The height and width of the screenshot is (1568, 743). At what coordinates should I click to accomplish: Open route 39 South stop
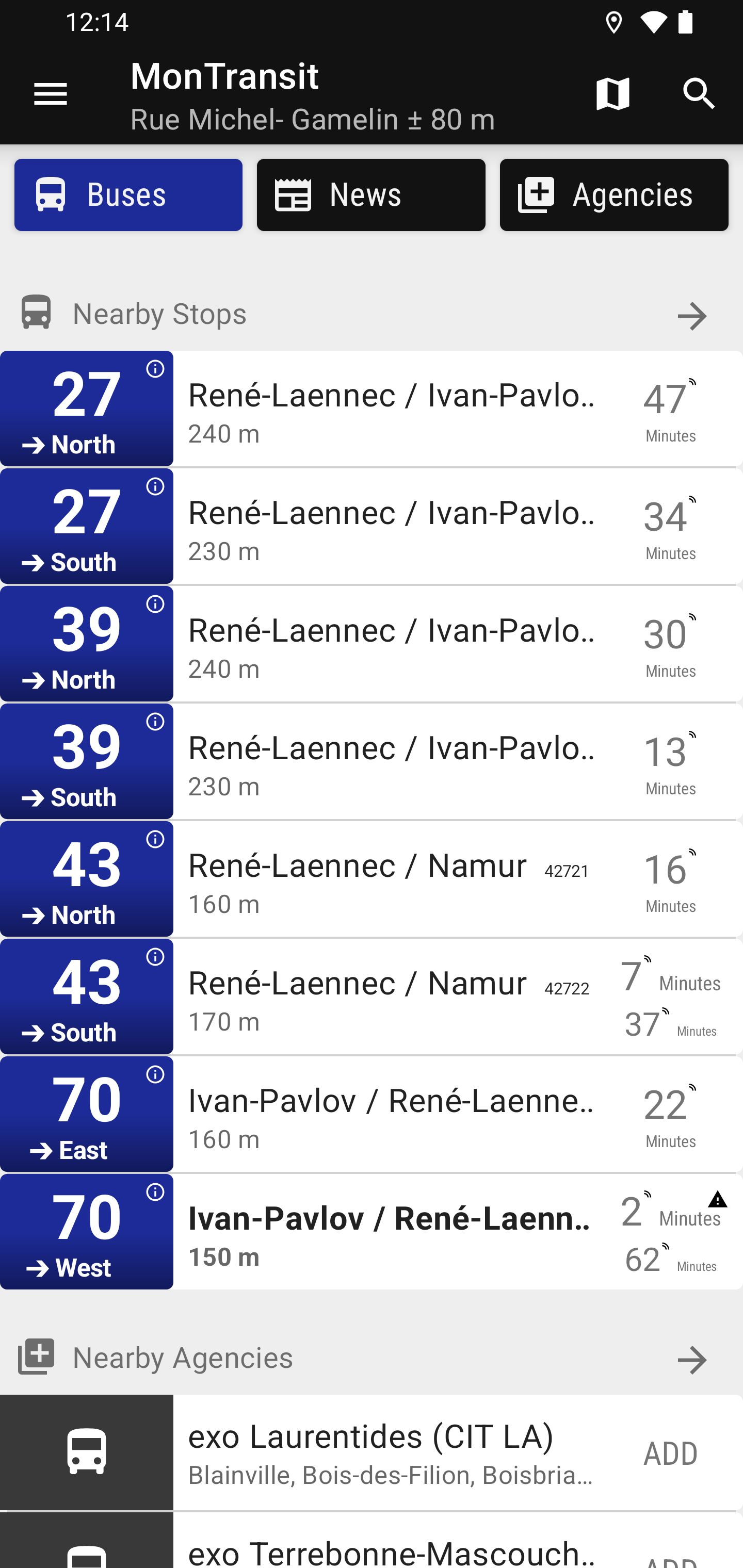click(x=372, y=761)
